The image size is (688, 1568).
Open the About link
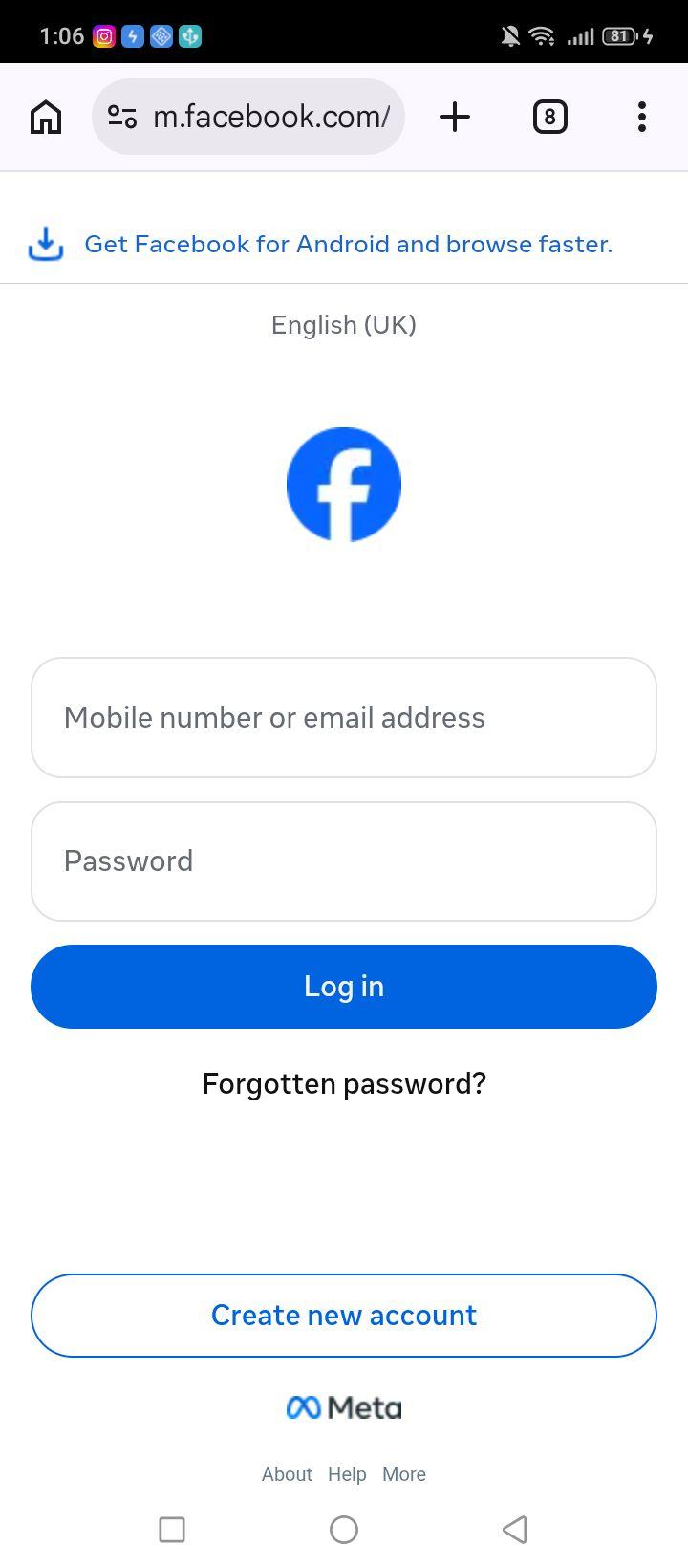pyautogui.click(x=287, y=1474)
